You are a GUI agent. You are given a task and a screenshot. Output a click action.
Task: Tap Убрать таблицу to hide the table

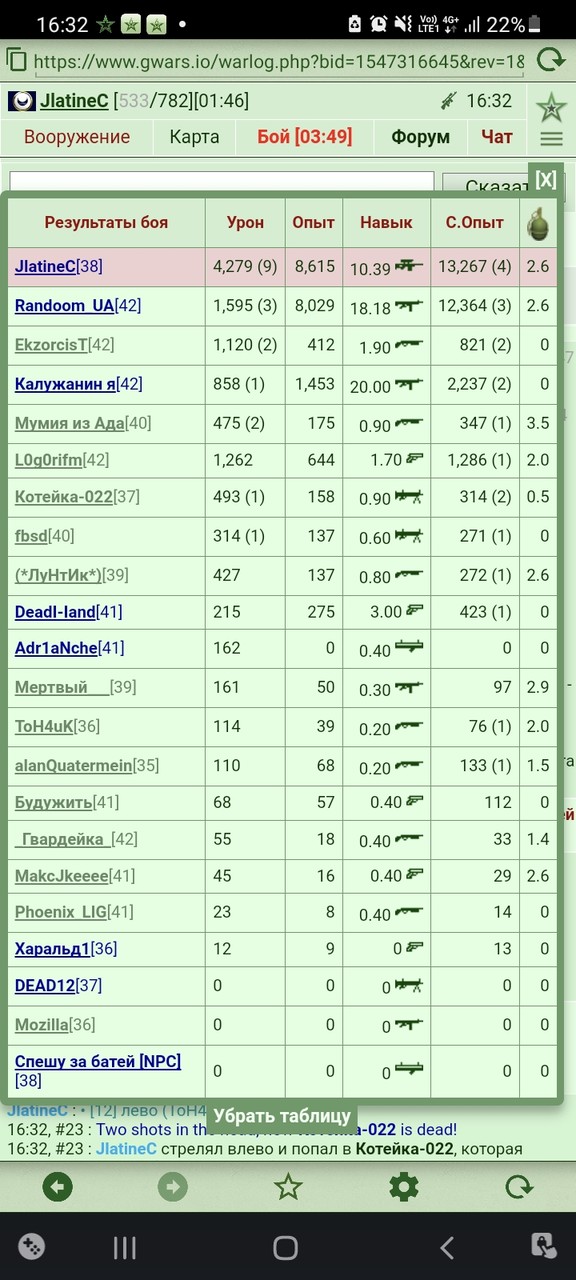(284, 1117)
